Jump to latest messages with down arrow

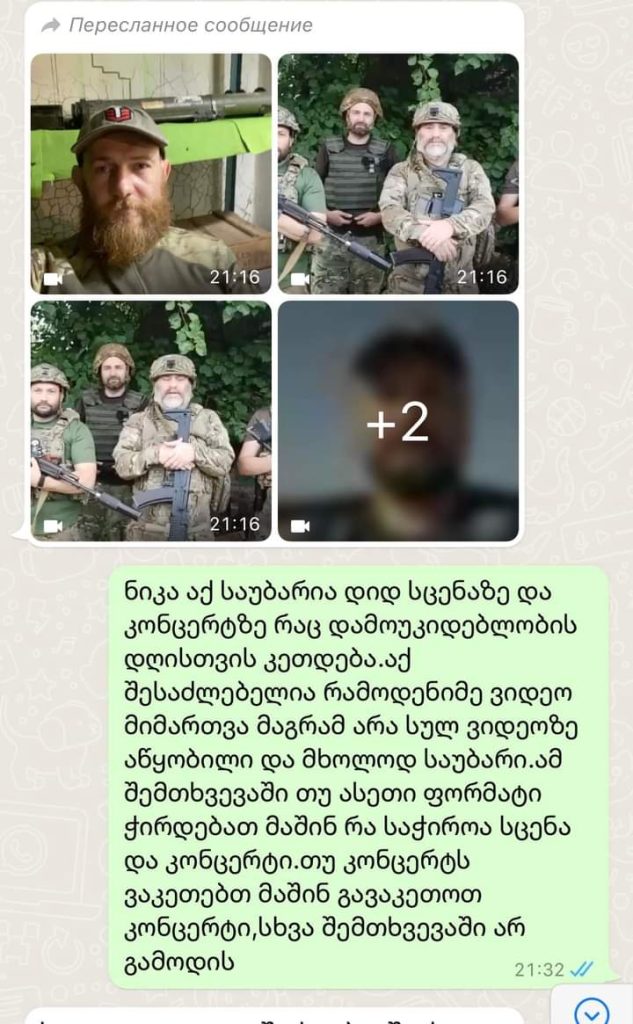pyautogui.click(x=593, y=1009)
